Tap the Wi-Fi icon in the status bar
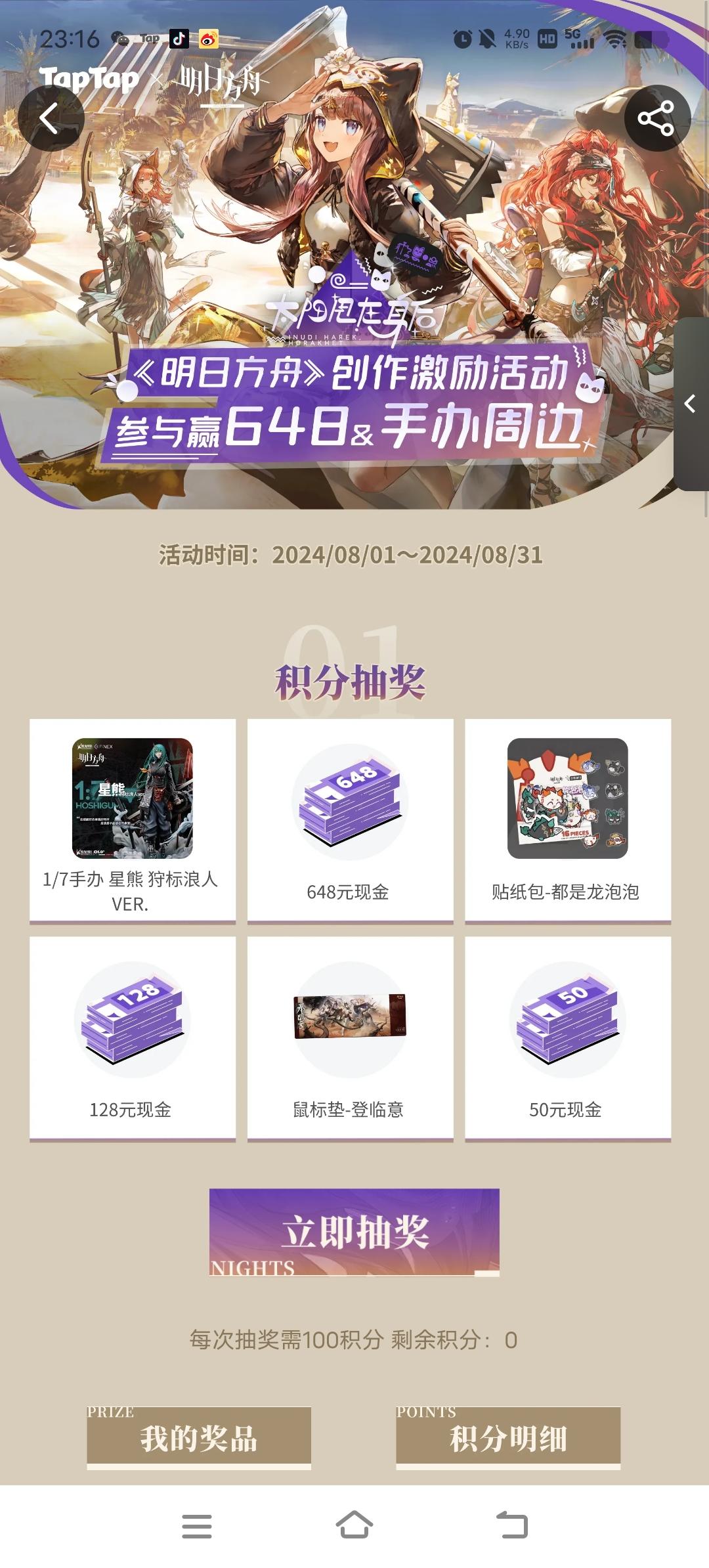The height and width of the screenshot is (1568, 709). point(616,39)
